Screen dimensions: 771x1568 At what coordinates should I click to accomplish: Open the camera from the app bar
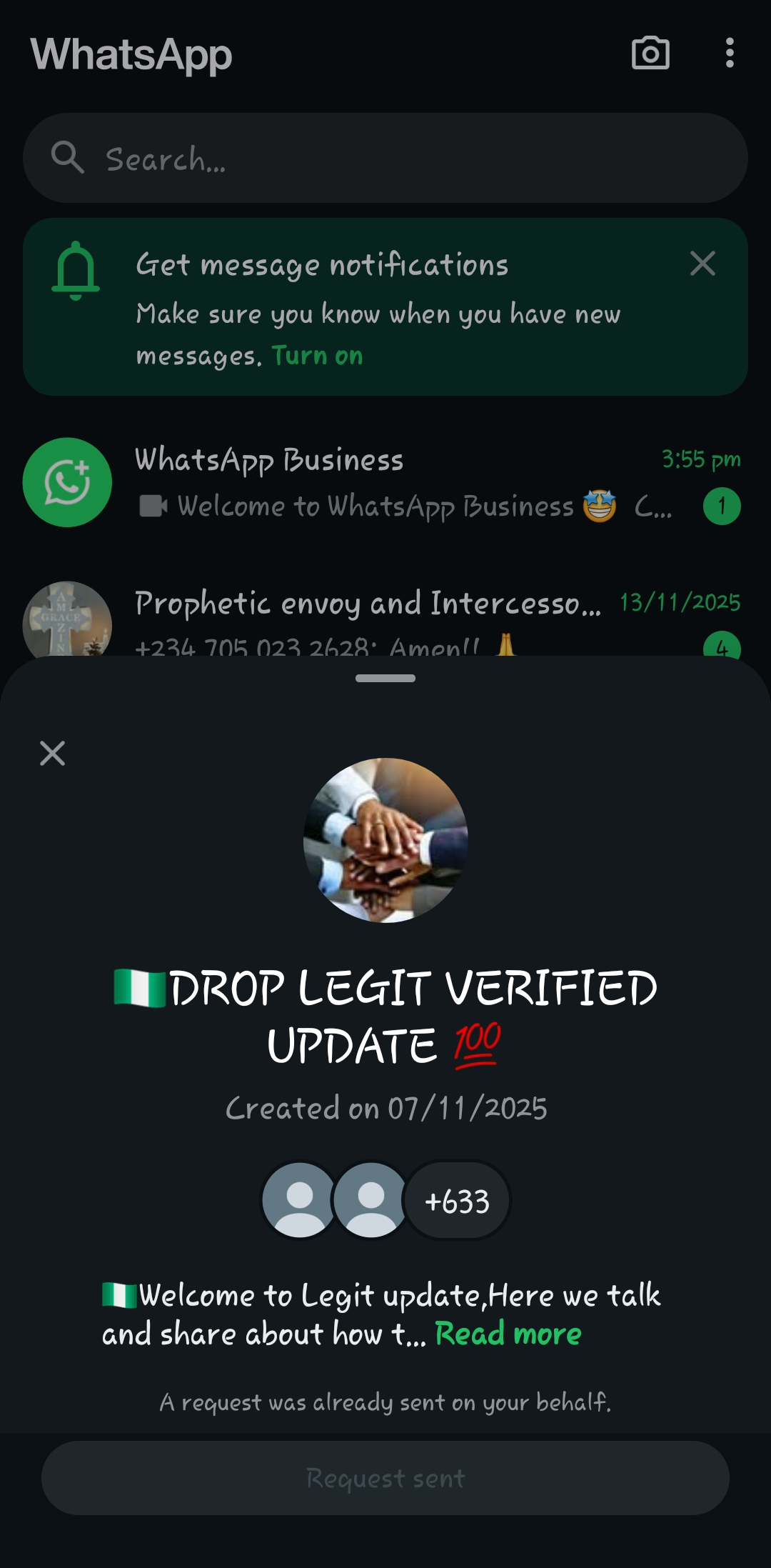[650, 54]
